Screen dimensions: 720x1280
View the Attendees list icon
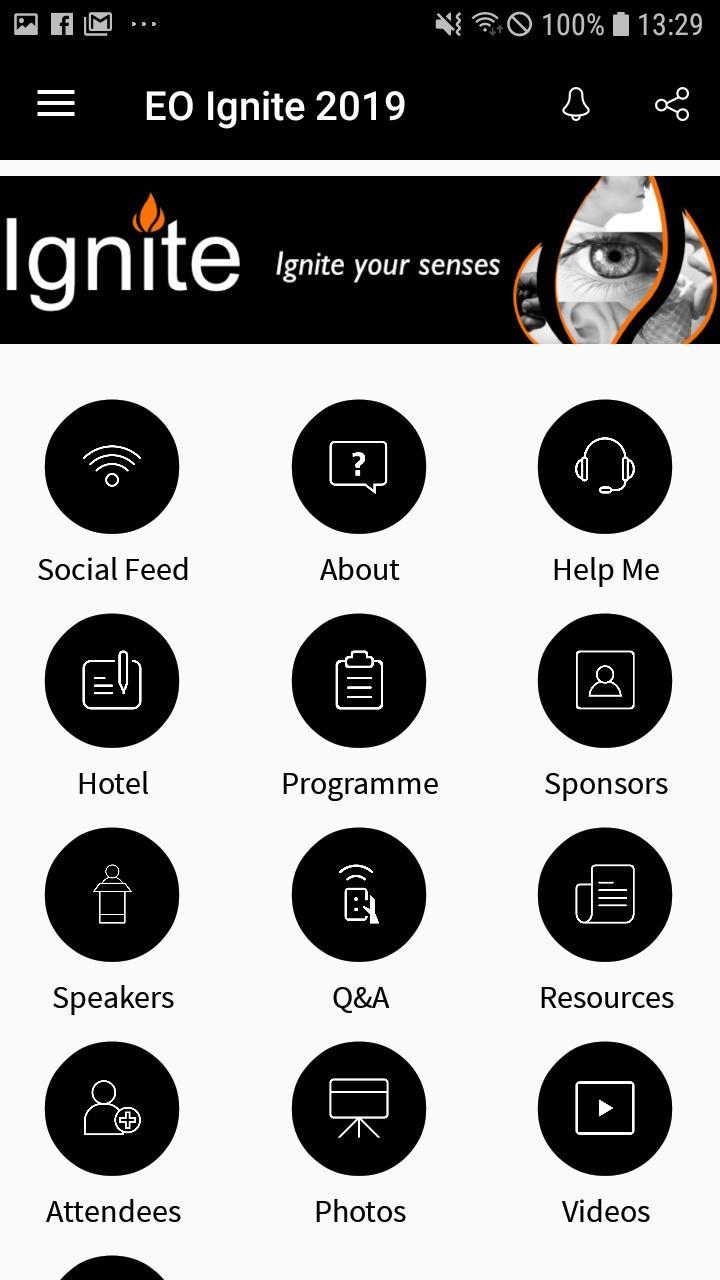[112, 1108]
